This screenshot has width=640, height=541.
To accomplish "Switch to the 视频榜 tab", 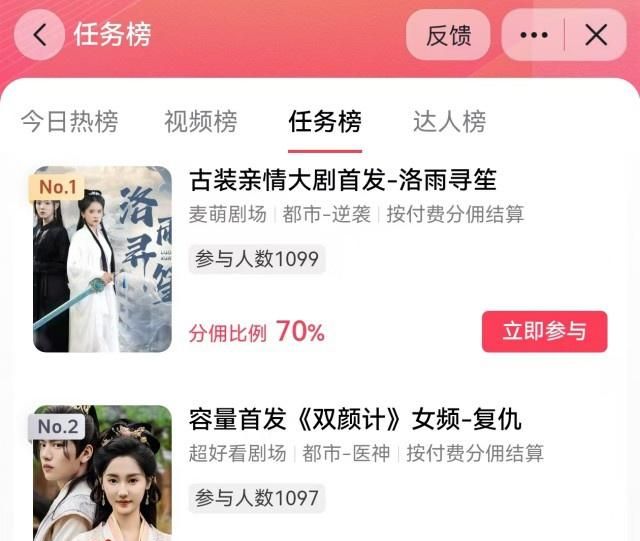I will coord(200,122).
